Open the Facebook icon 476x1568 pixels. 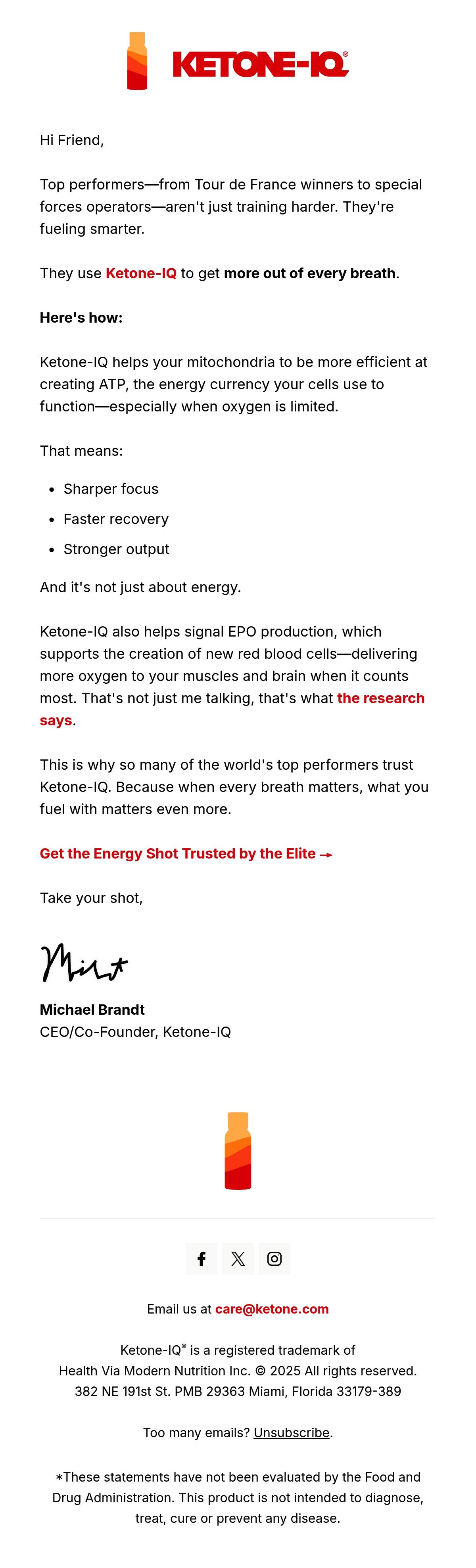(201, 1259)
